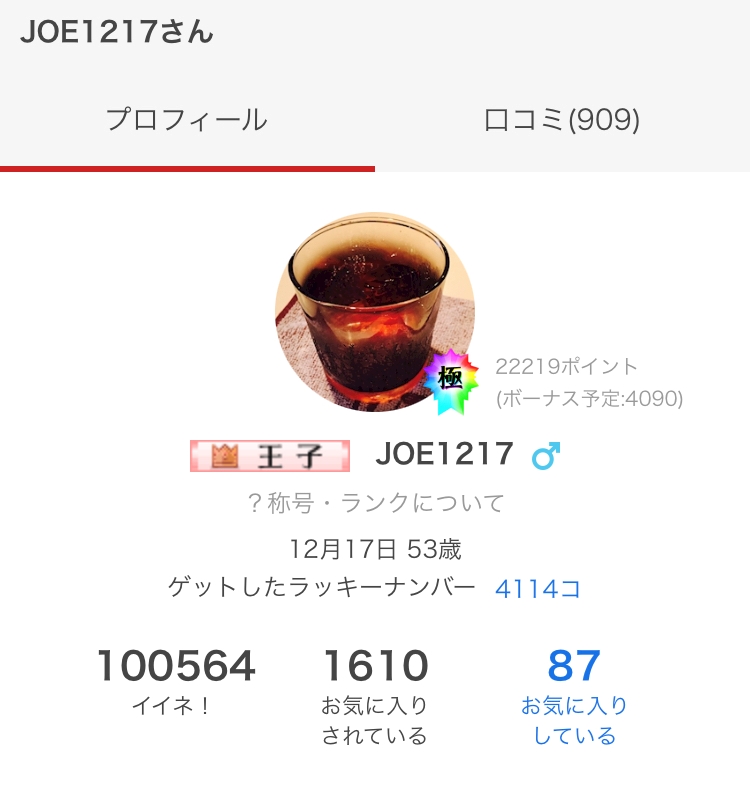Screen dimensions: 750x785
Task: Open the 称号・ランクについて help link
Action: (x=375, y=503)
